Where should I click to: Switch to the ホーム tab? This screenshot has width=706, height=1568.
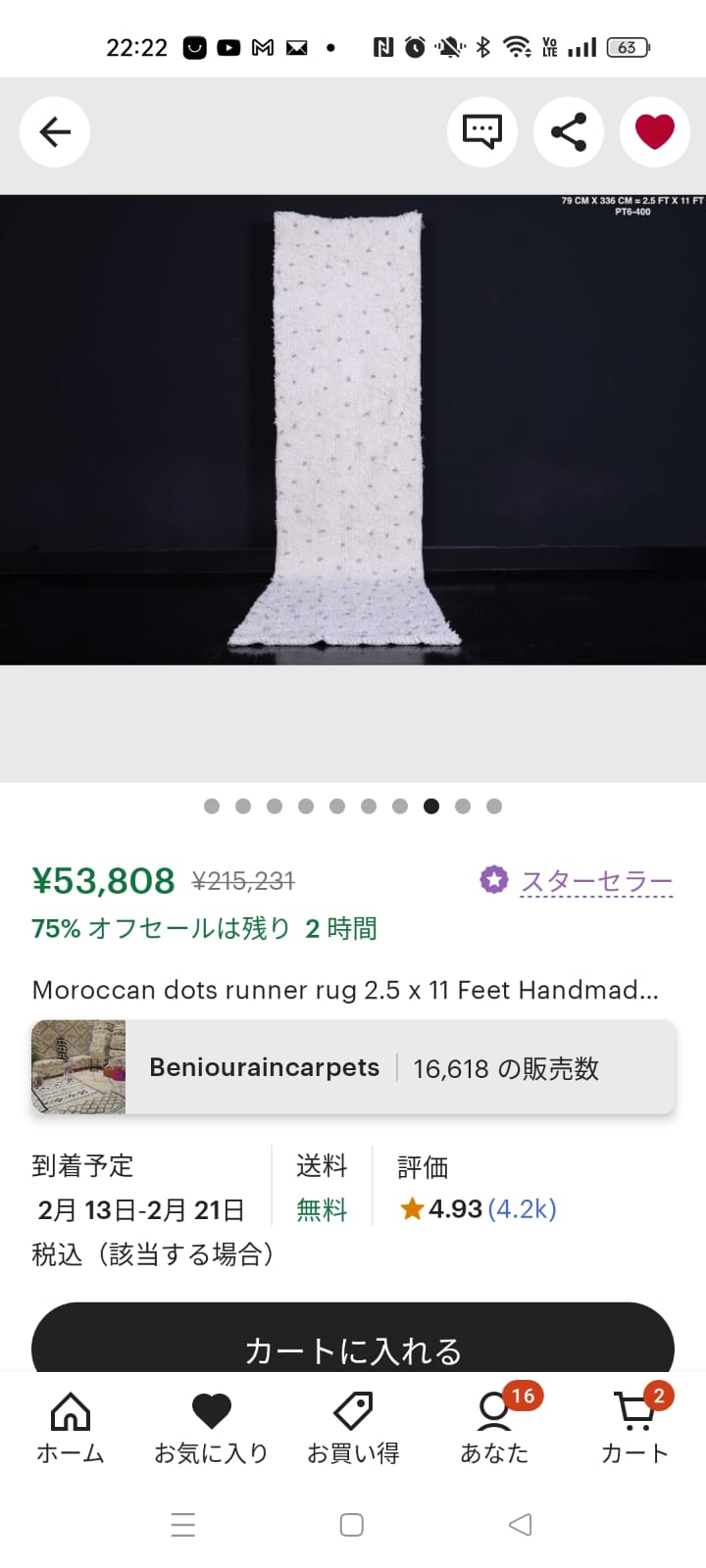pos(71,1429)
